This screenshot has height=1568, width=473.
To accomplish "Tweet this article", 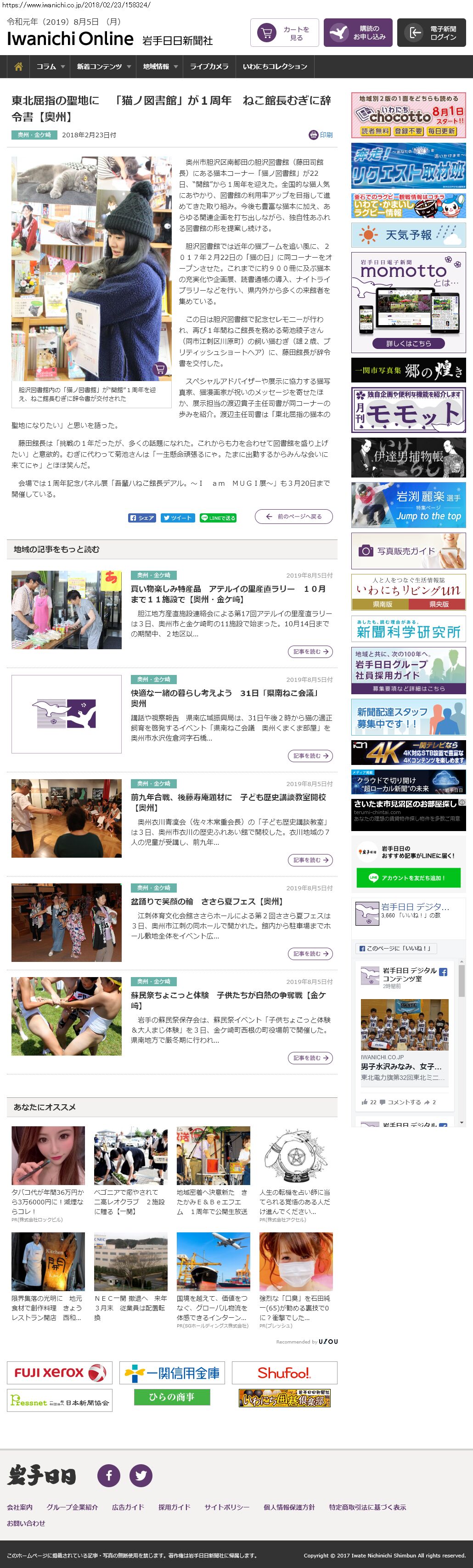I will coord(177,518).
